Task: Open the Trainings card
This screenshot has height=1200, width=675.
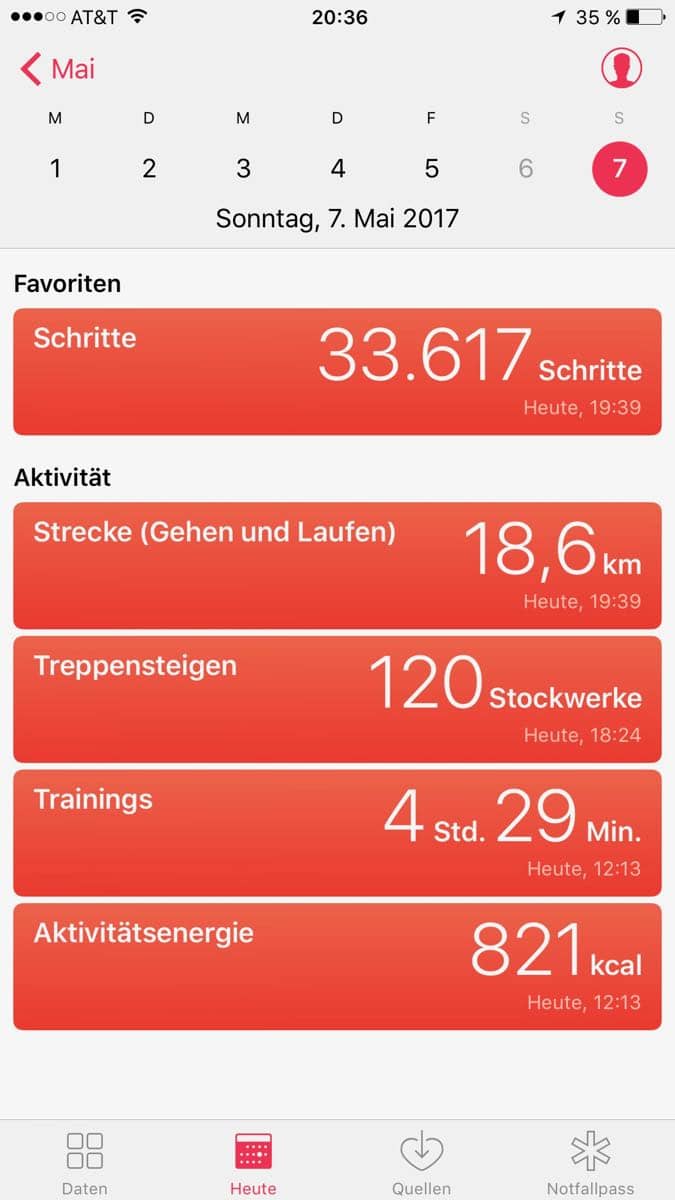Action: point(337,833)
